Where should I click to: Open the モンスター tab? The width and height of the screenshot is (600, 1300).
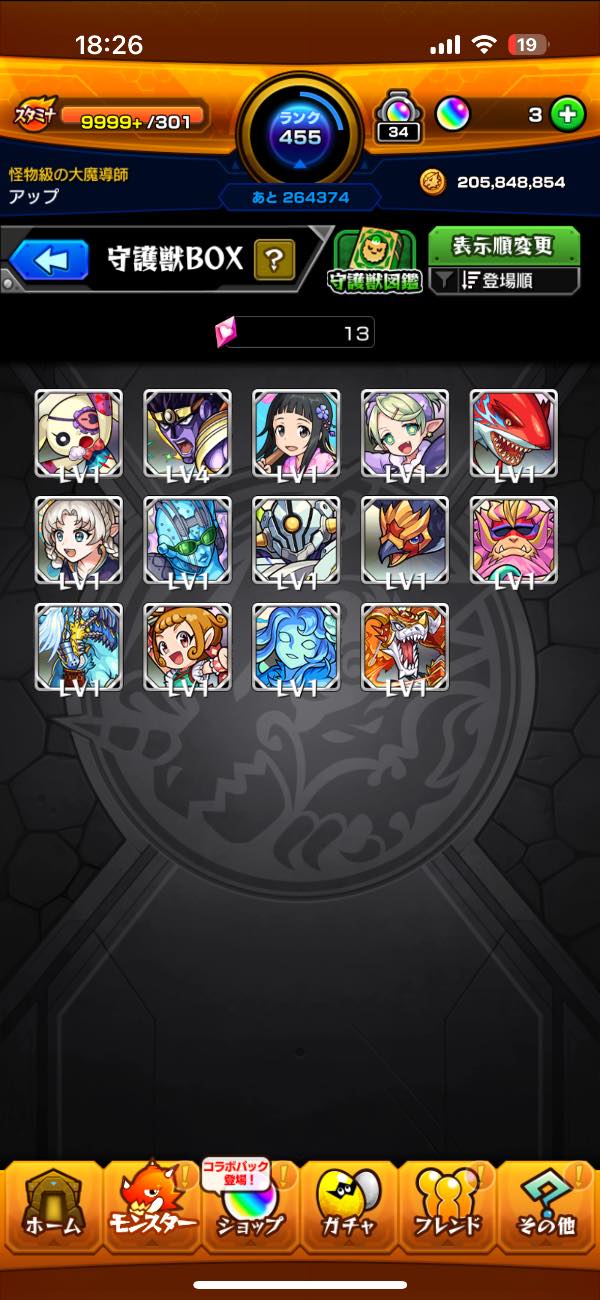coord(152,1206)
